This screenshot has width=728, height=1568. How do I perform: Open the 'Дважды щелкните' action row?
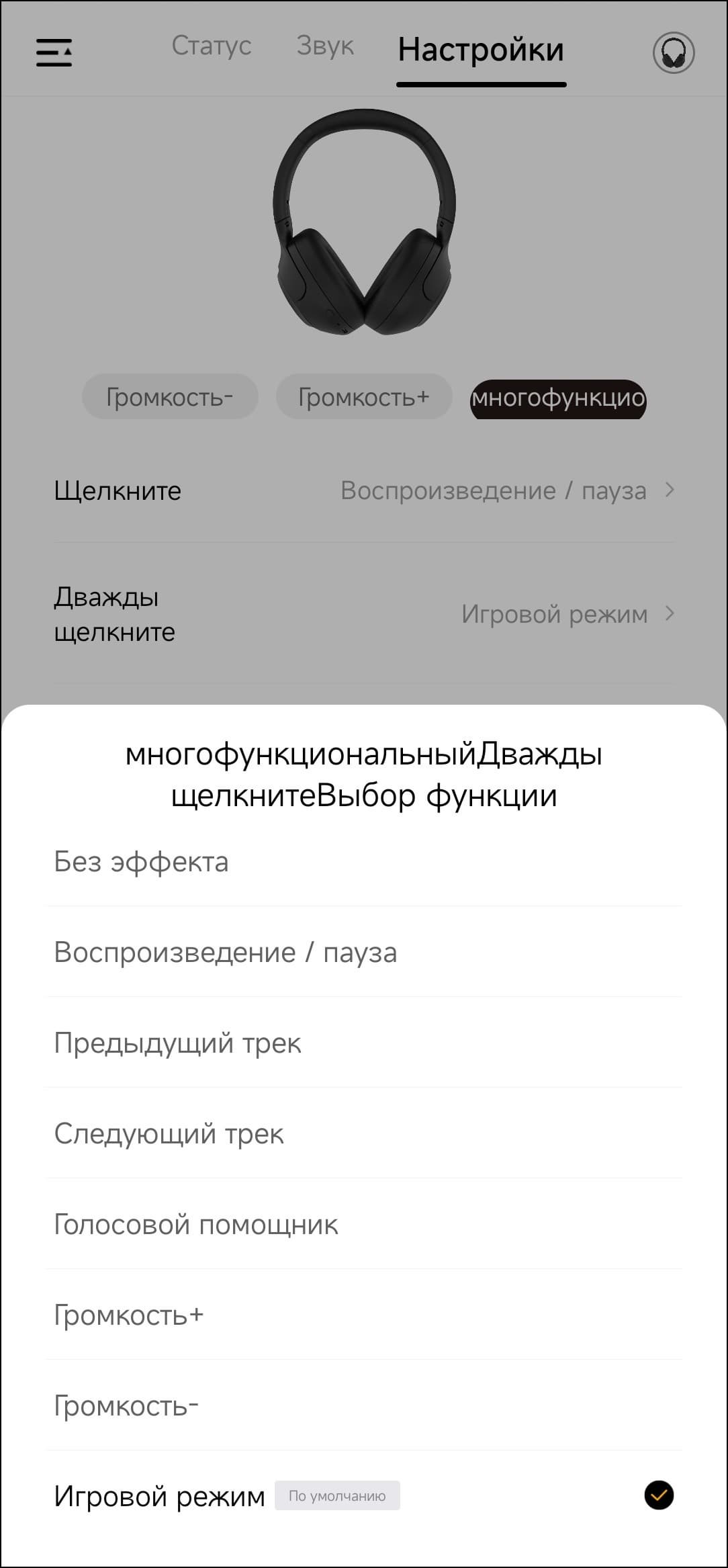click(x=363, y=614)
